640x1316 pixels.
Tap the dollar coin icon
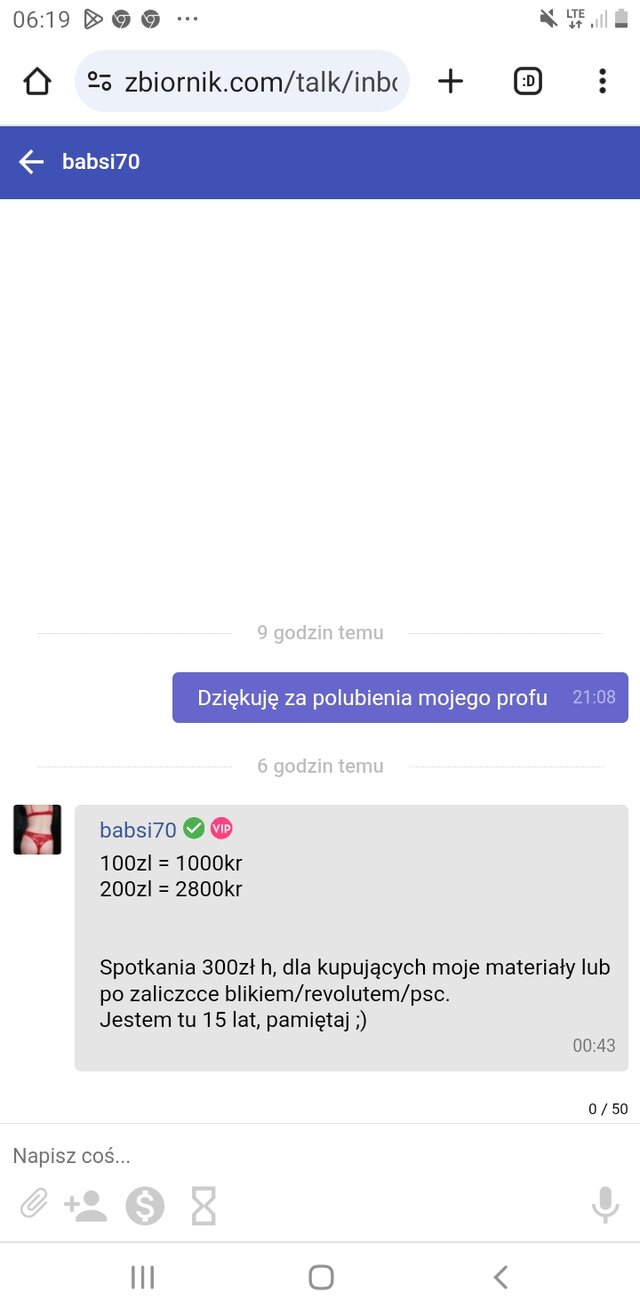(x=144, y=1206)
